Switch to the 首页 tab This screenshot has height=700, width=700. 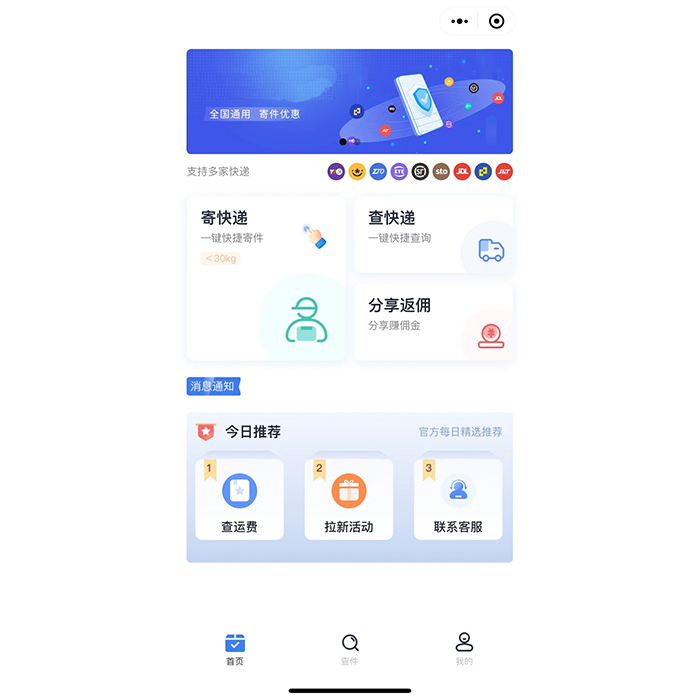(x=235, y=649)
